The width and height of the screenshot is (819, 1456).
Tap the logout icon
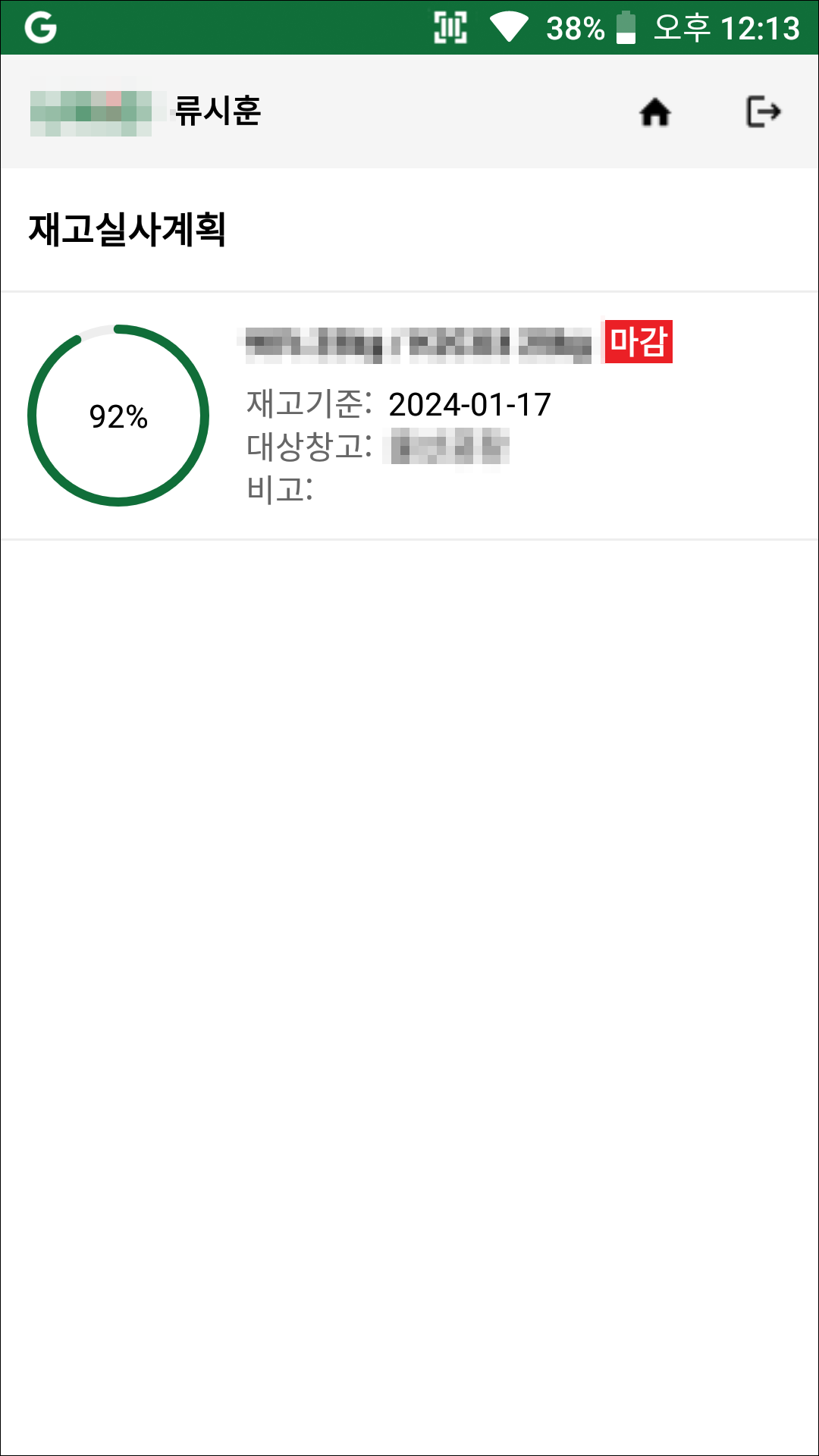pyautogui.click(x=763, y=111)
